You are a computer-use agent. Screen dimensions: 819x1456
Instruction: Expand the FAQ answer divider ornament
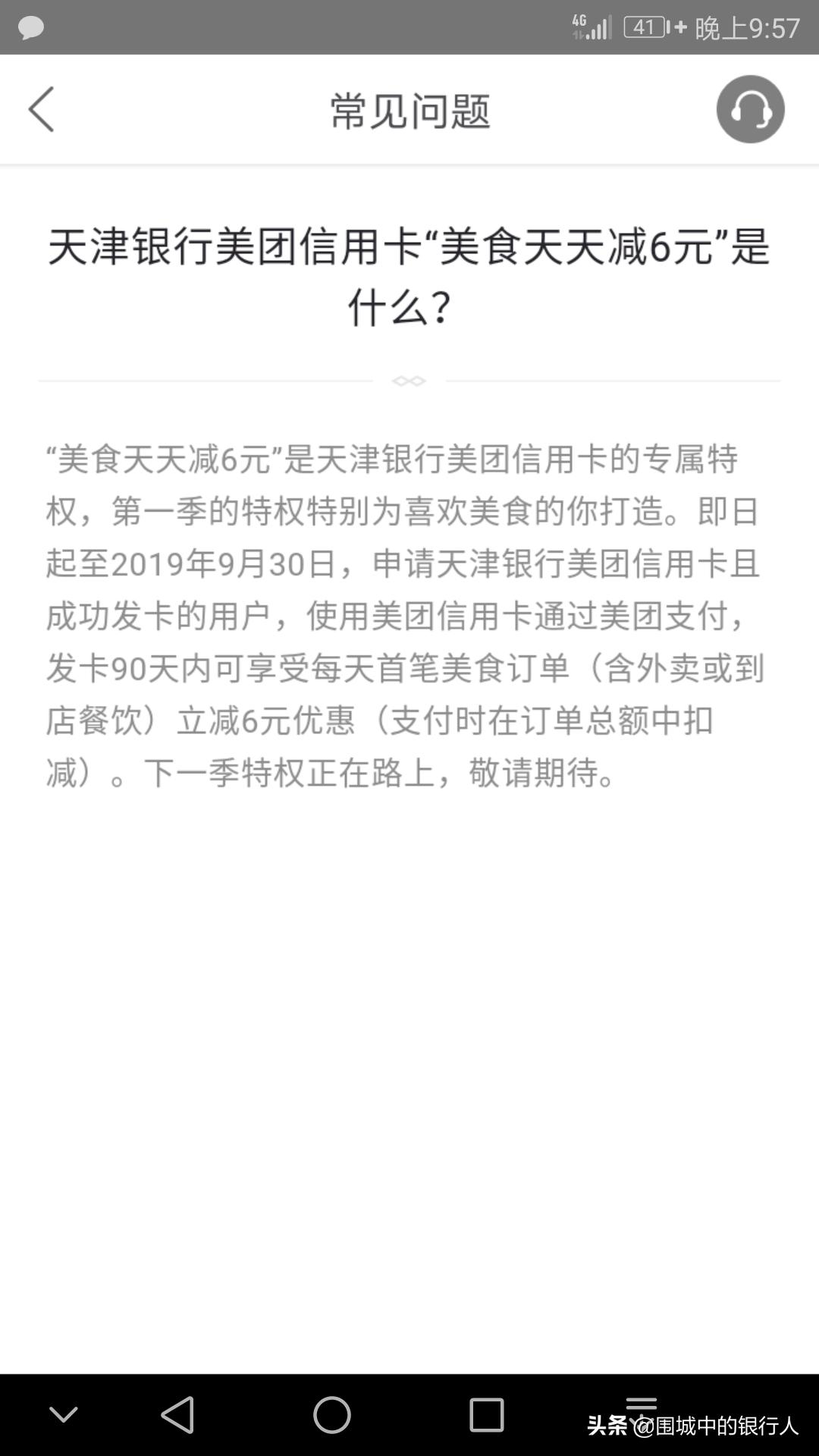[409, 381]
